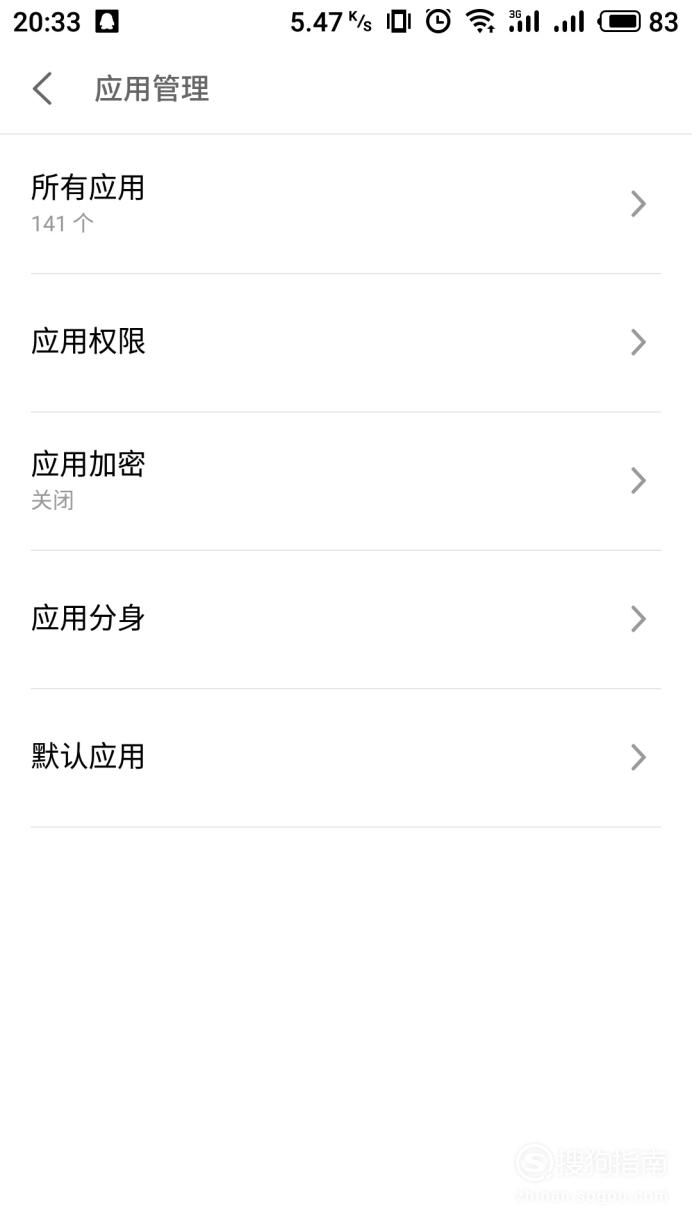Open 应用权限 settings
This screenshot has width=692, height=1230.
point(346,343)
